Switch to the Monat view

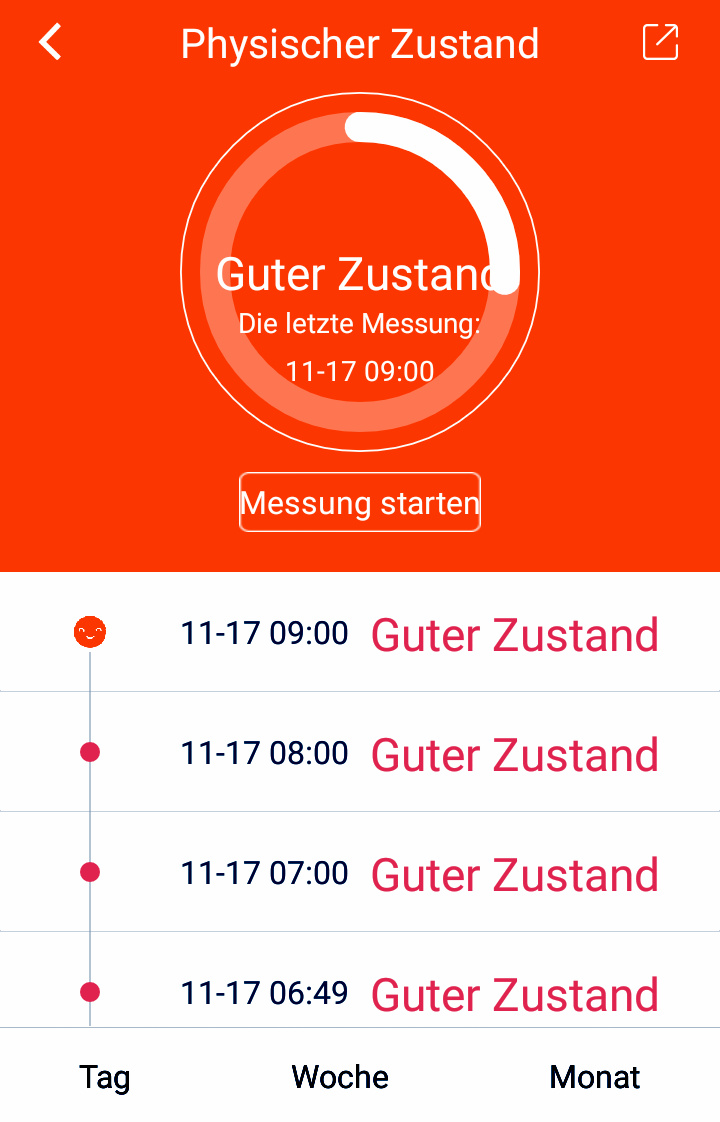tap(595, 1077)
